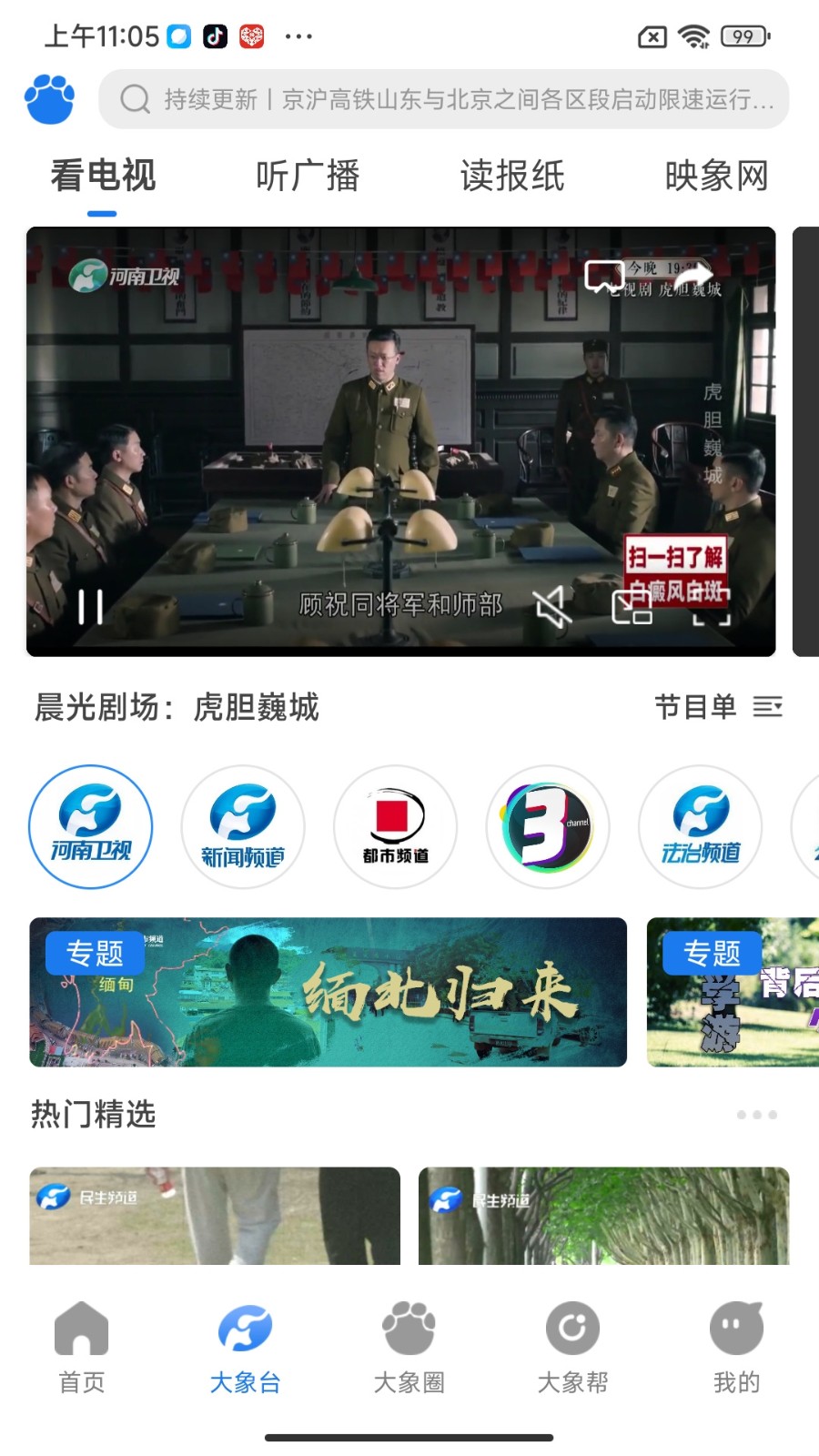This screenshot has height=1456, width=819.
Task: Tap the blue paw logo icon
Action: [x=50, y=99]
